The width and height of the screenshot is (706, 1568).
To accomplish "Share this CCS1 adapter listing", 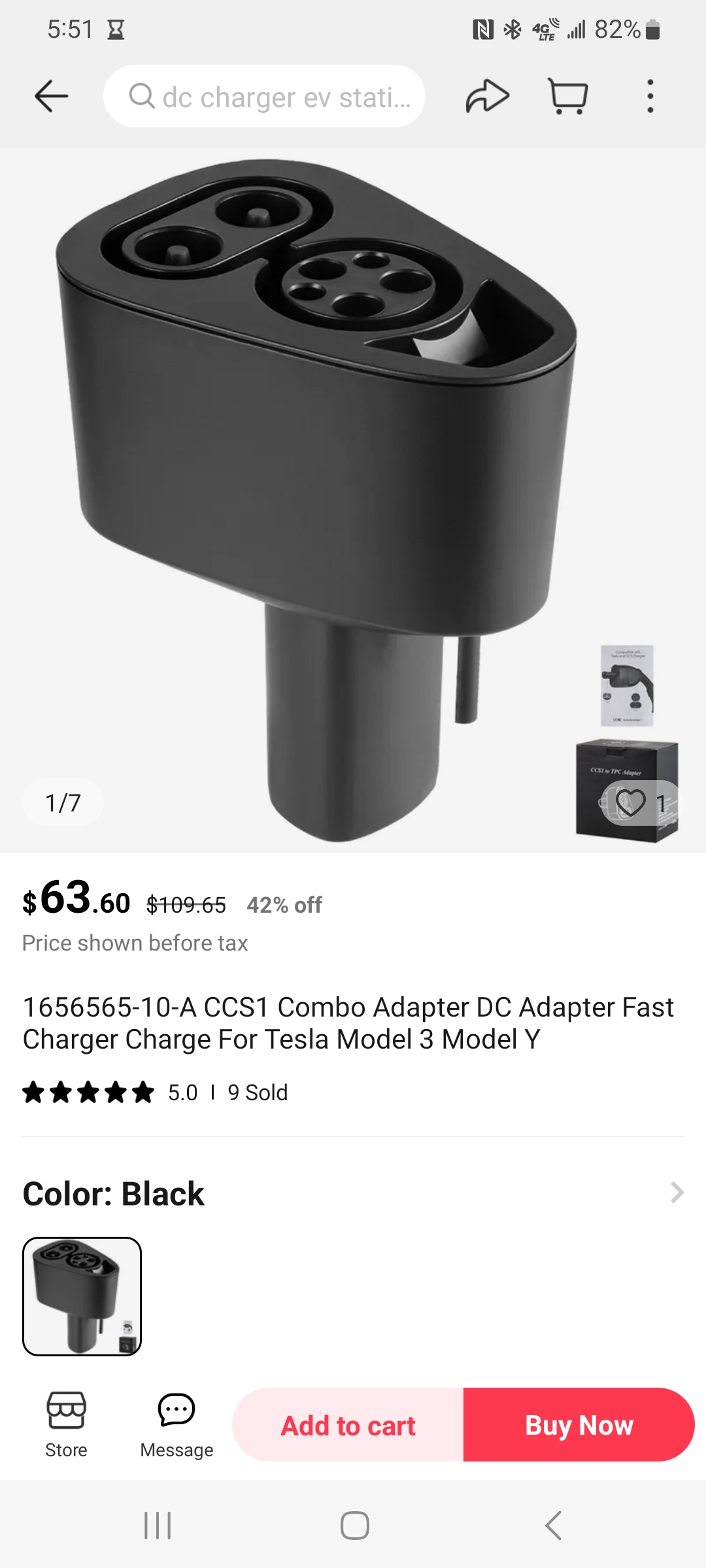I will 487,97.
